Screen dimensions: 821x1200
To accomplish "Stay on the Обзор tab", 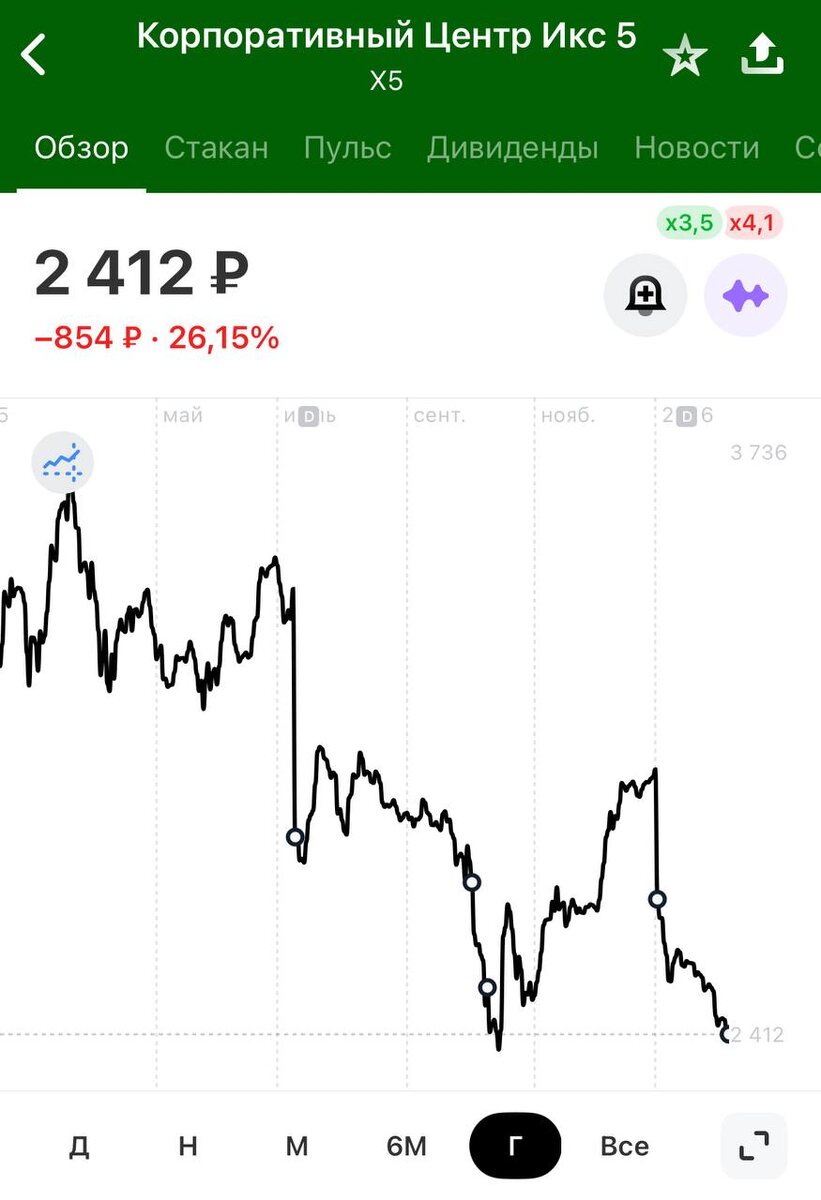I will 81,147.
